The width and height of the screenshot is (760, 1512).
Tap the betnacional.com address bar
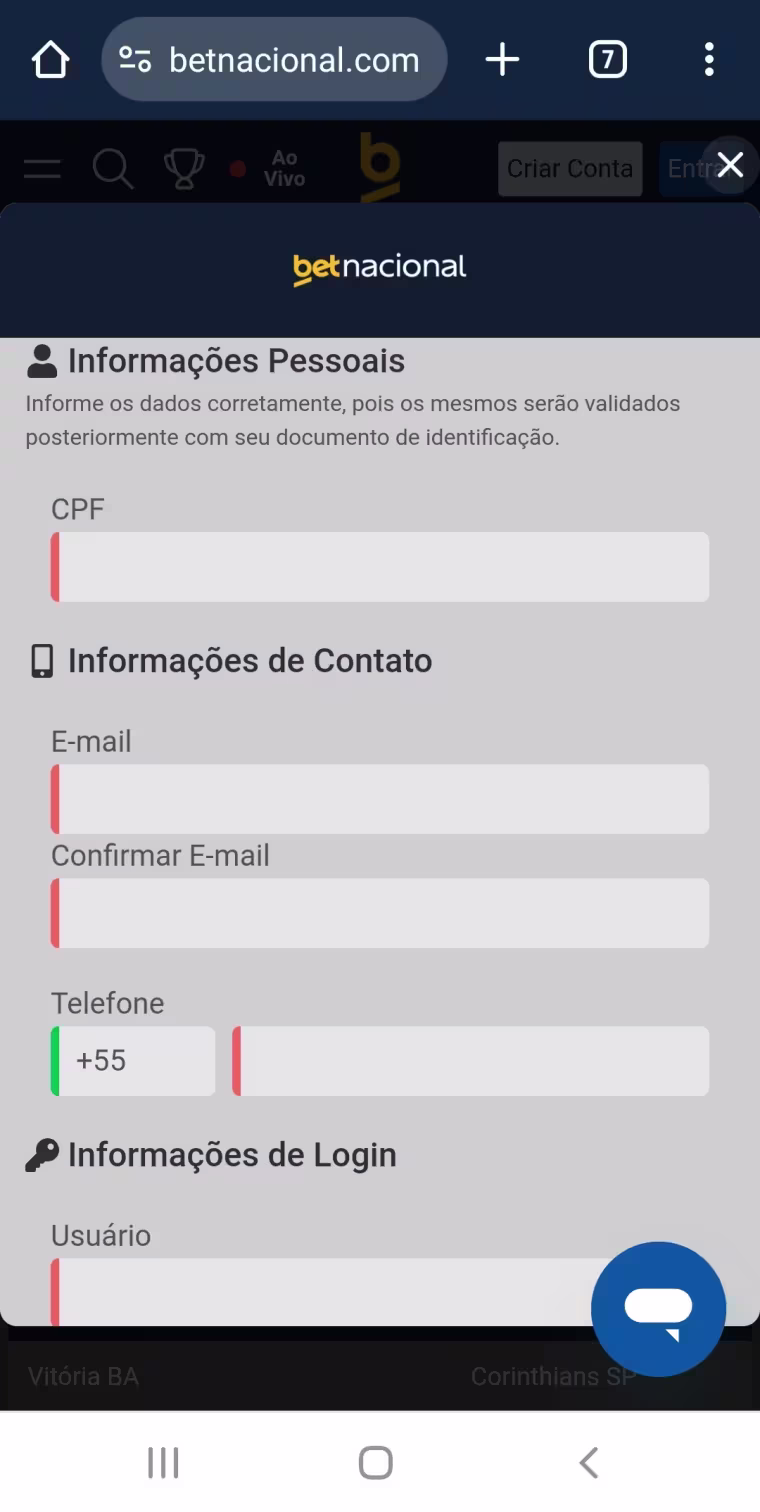point(274,60)
